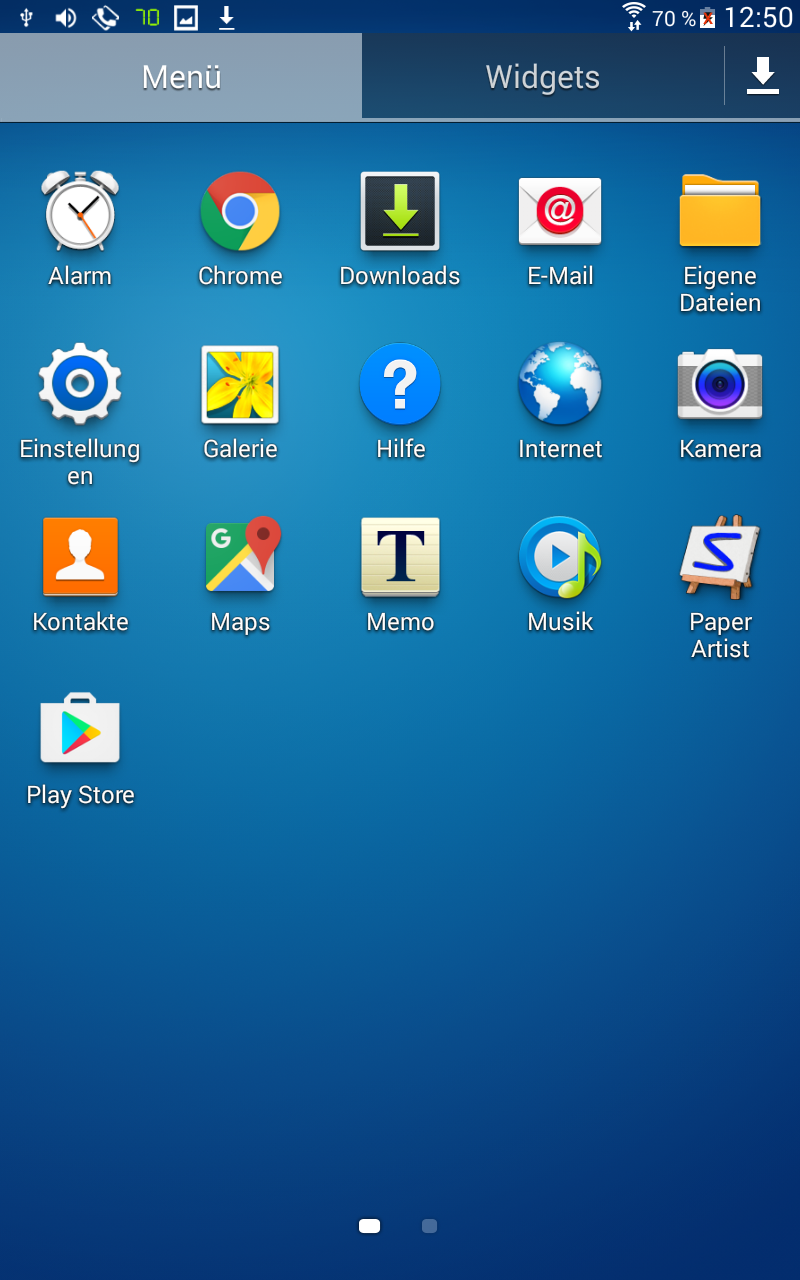Open the Play Store
The image size is (800, 1280).
click(80, 731)
